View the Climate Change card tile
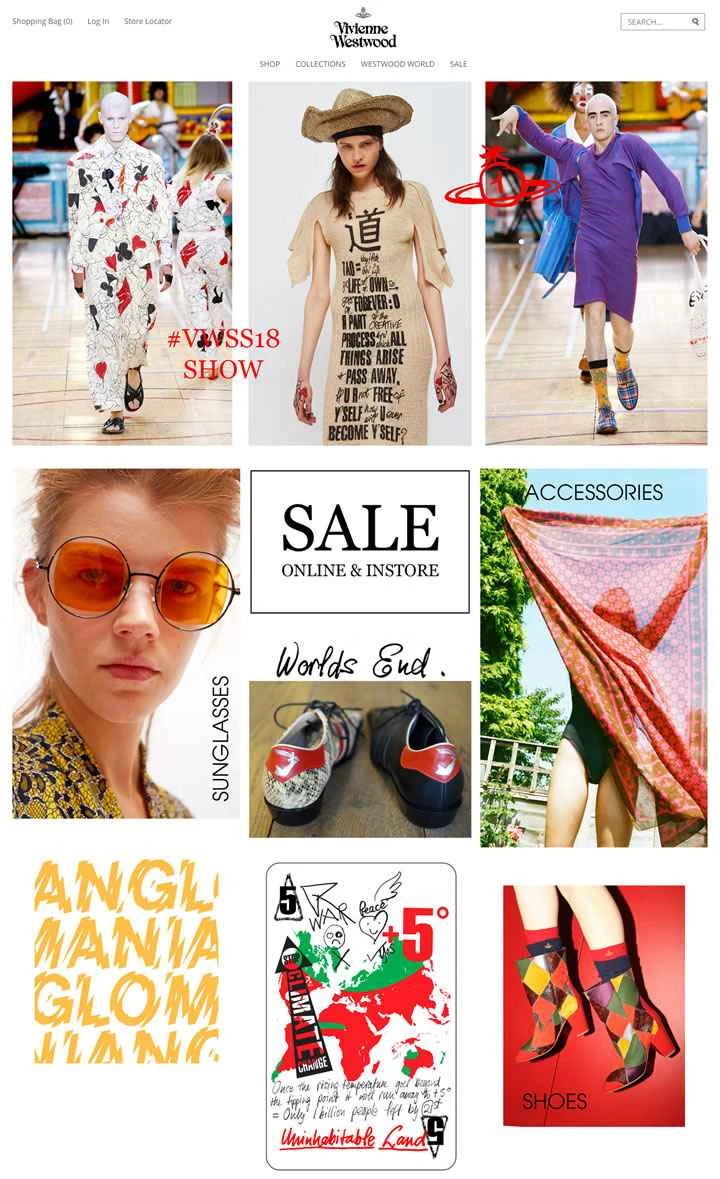The height and width of the screenshot is (1179, 720). (x=361, y=1016)
